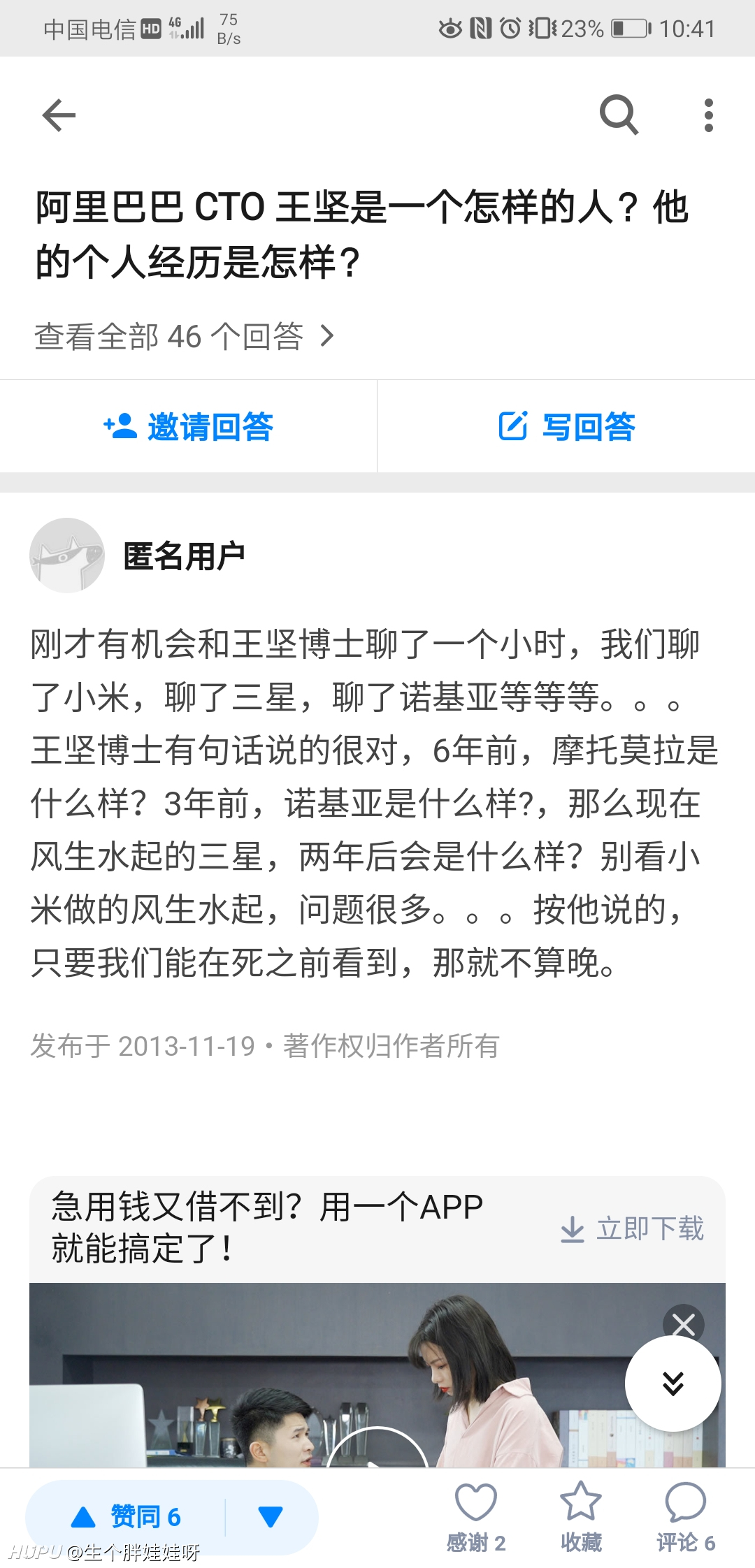This screenshot has width=755, height=1568.
Task: Open the three-dot overflow menu
Action: (709, 115)
